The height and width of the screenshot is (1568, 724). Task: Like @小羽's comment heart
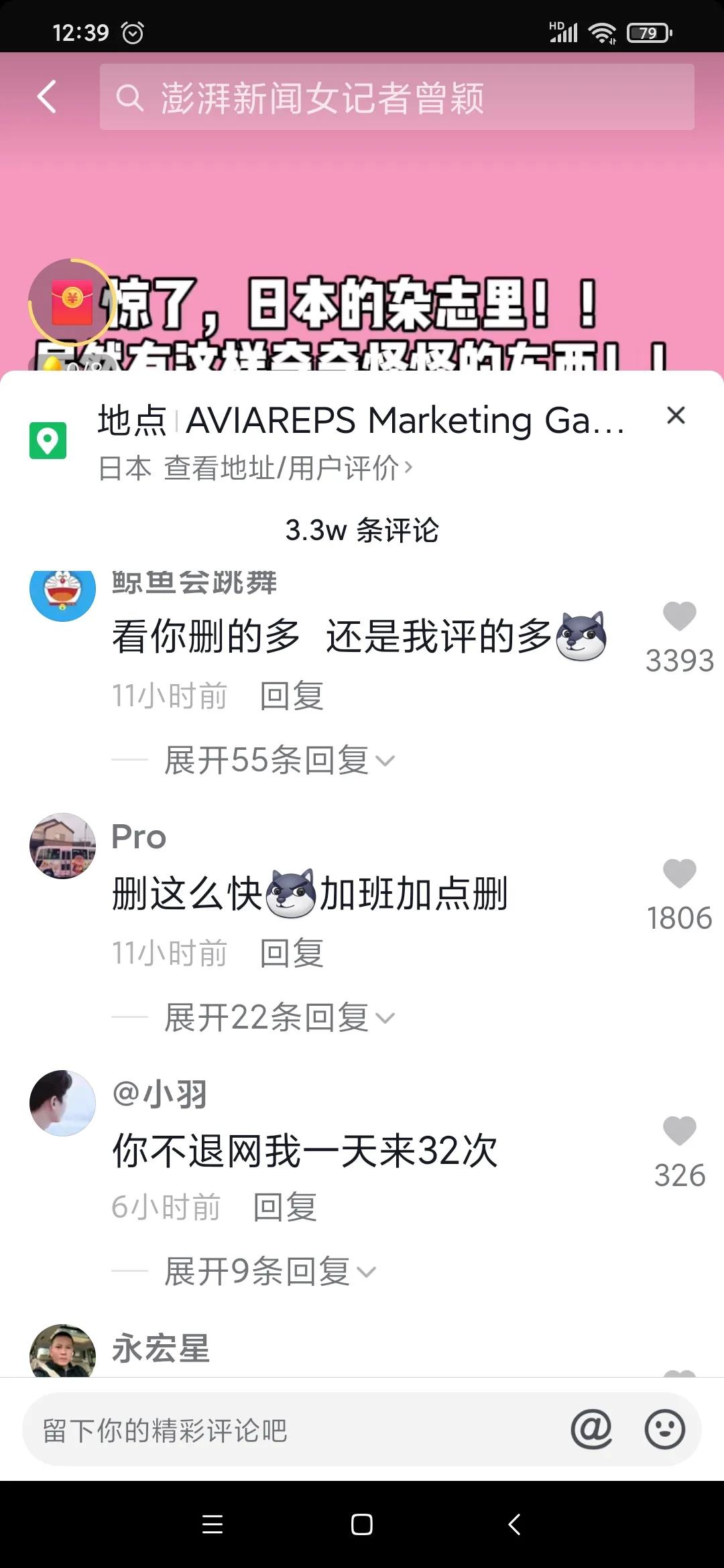tap(680, 1130)
